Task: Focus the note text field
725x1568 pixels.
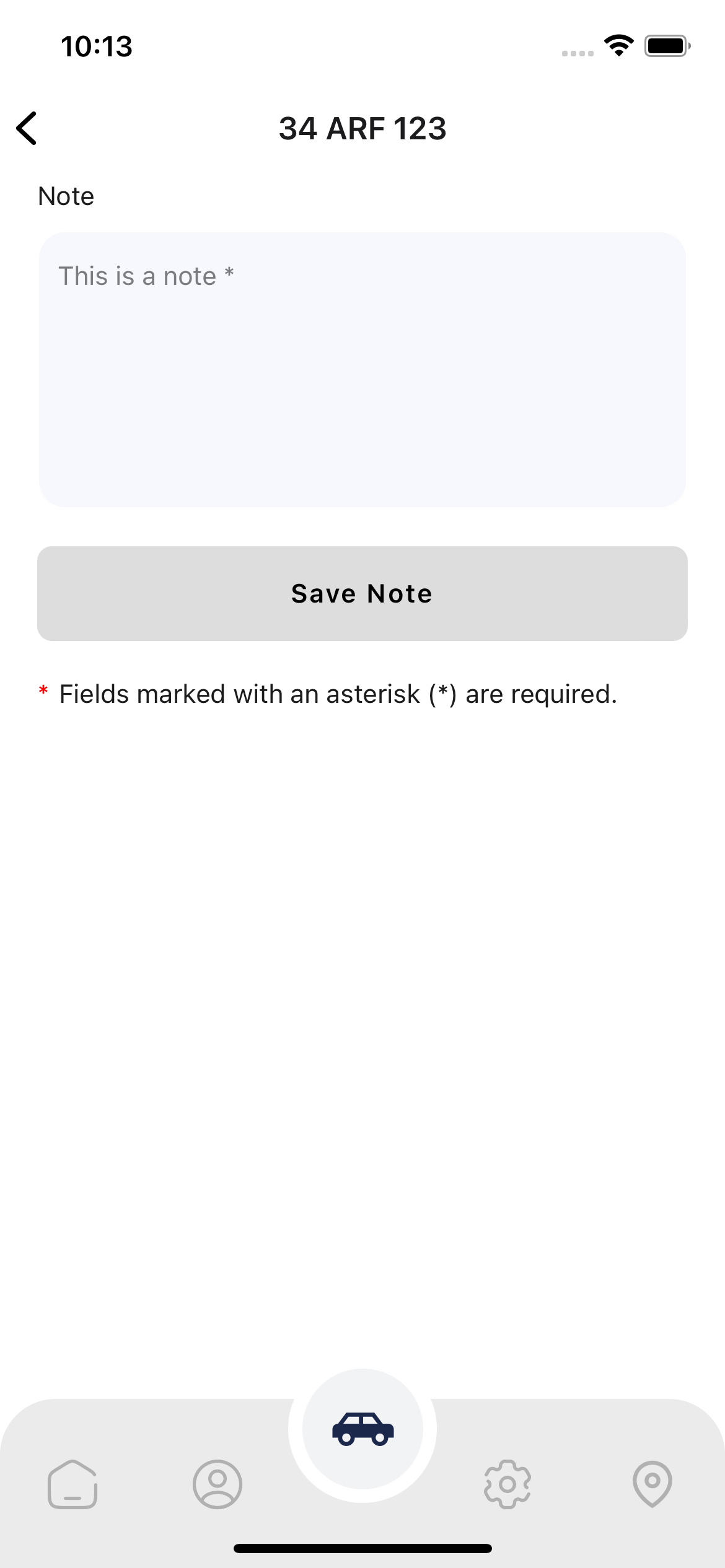Action: (x=362, y=370)
